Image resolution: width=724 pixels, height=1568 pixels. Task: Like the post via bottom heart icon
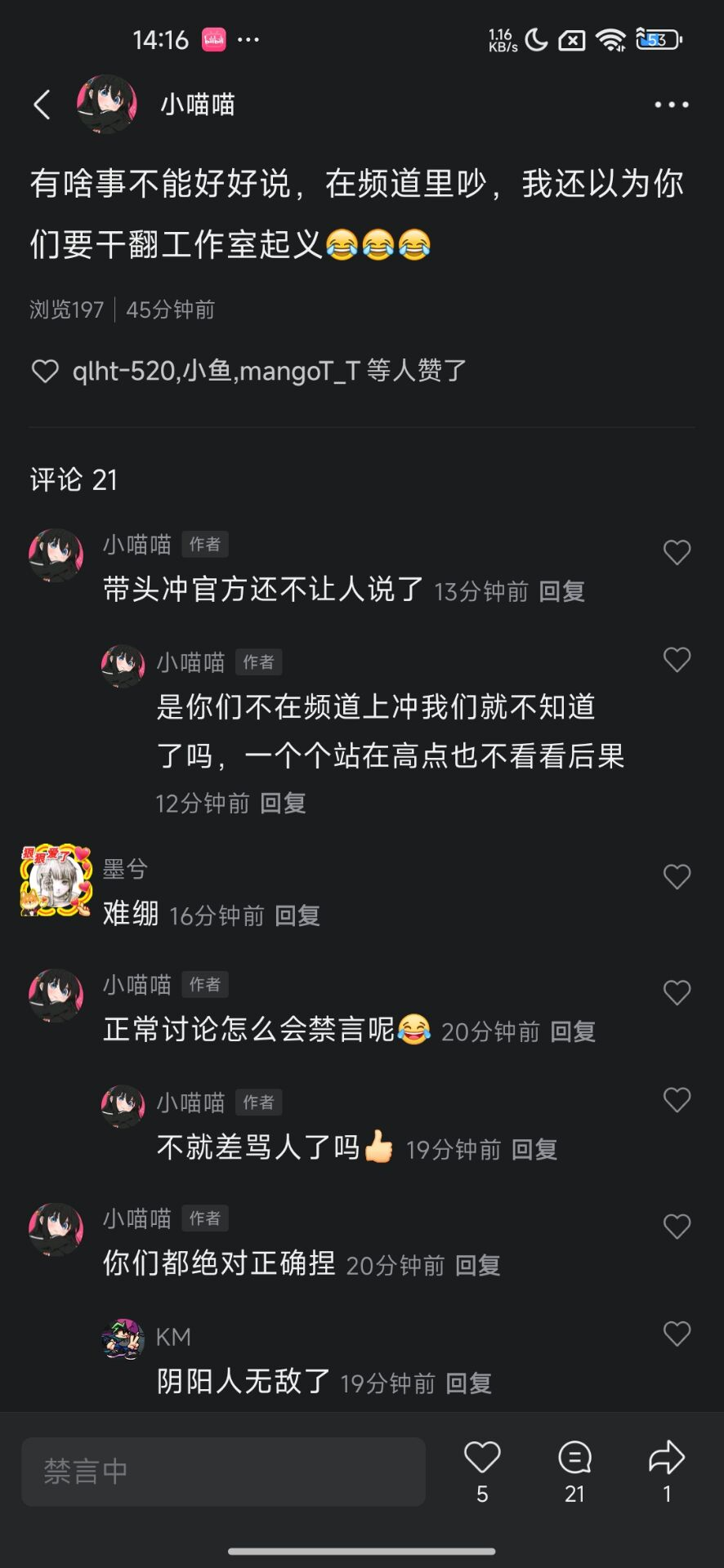point(482,1459)
